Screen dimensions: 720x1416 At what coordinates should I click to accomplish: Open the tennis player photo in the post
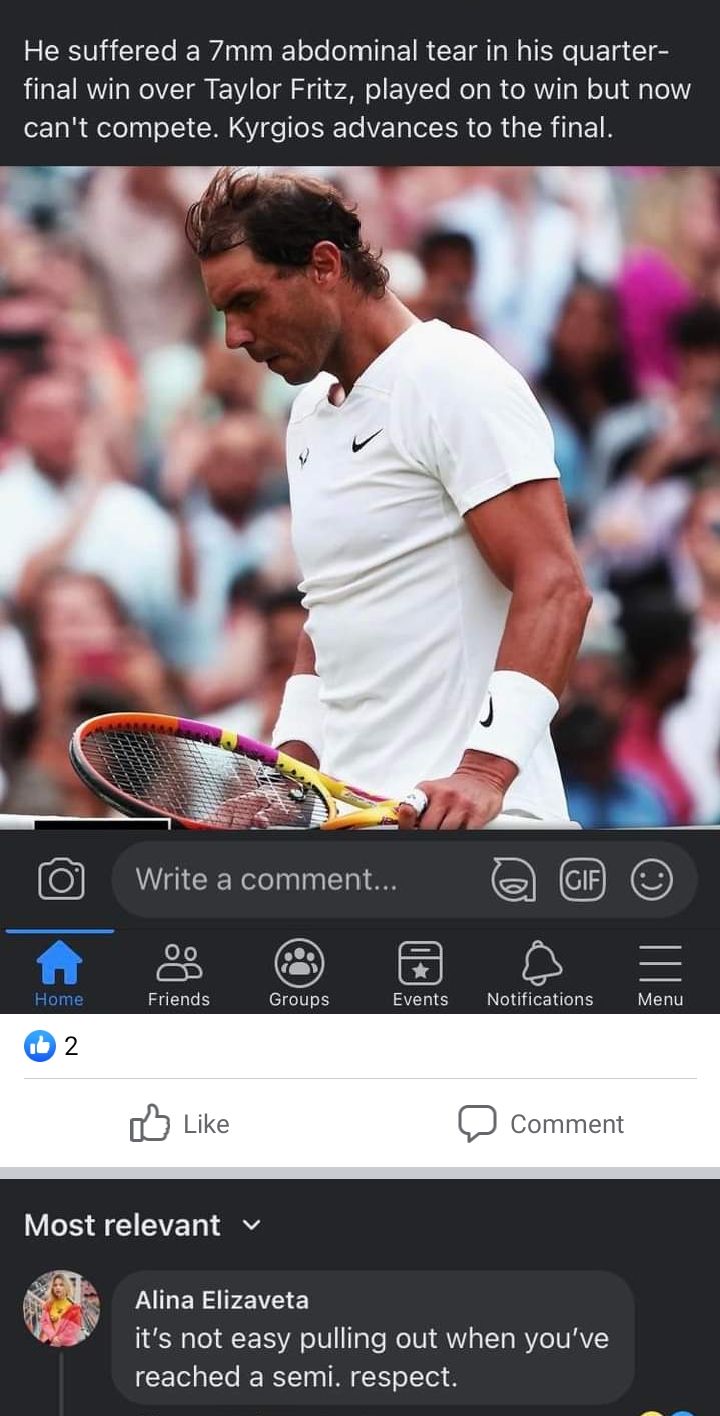point(360,498)
